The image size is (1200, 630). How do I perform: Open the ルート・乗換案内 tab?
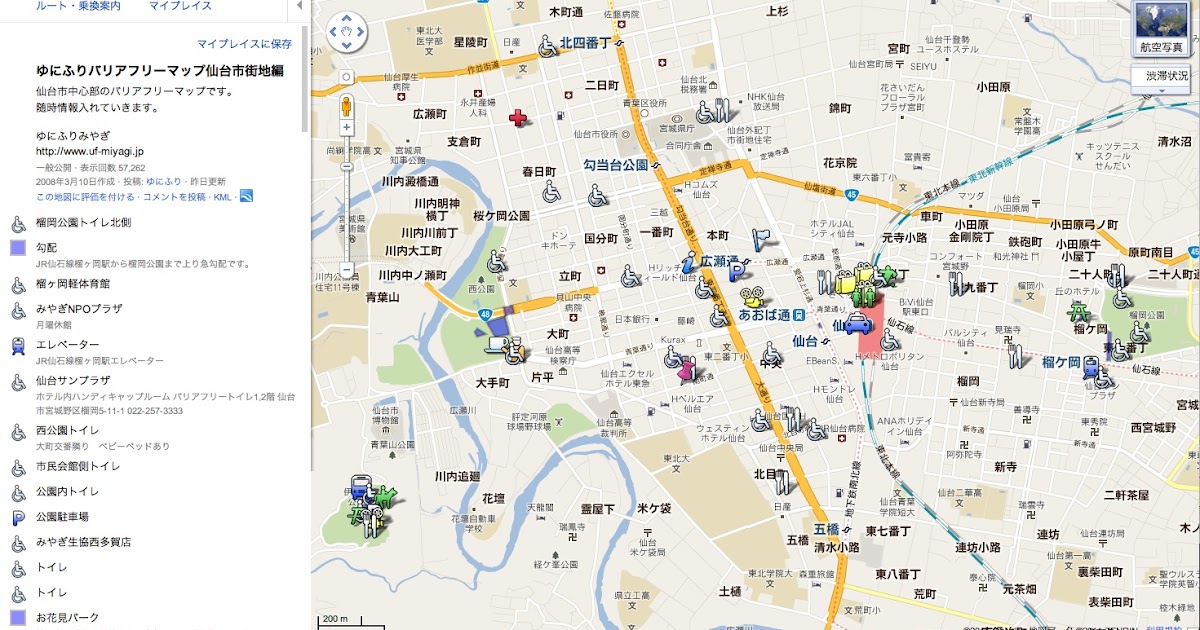pyautogui.click(x=77, y=6)
